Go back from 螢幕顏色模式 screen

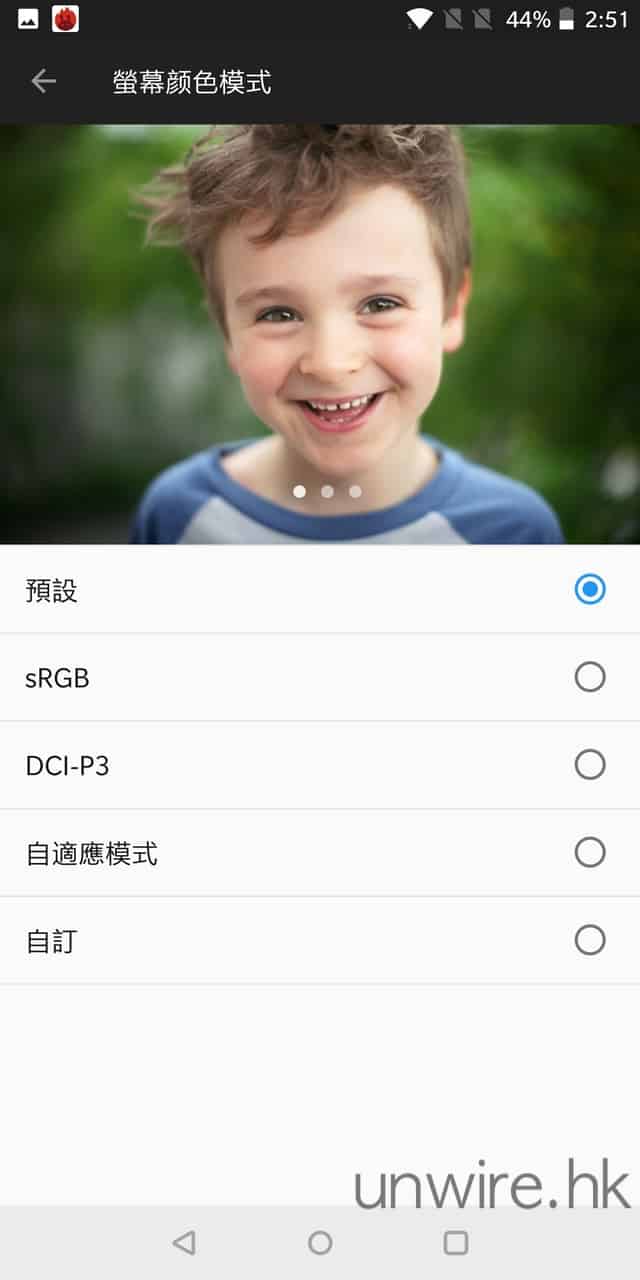pyautogui.click(x=43, y=82)
